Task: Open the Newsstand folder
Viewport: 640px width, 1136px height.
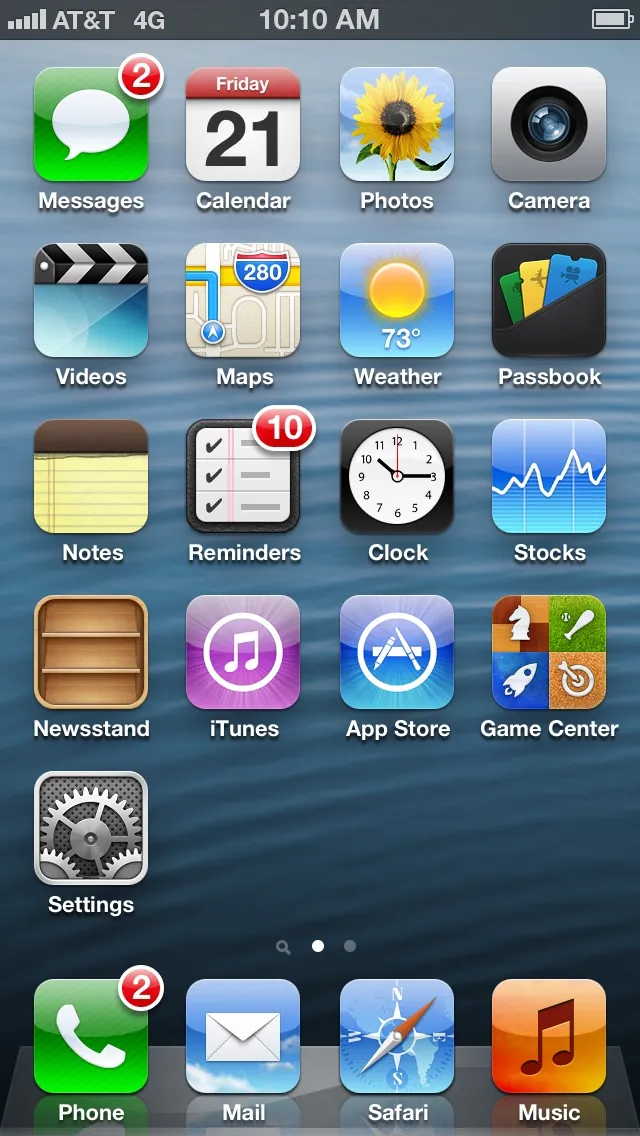Action: click(91, 652)
